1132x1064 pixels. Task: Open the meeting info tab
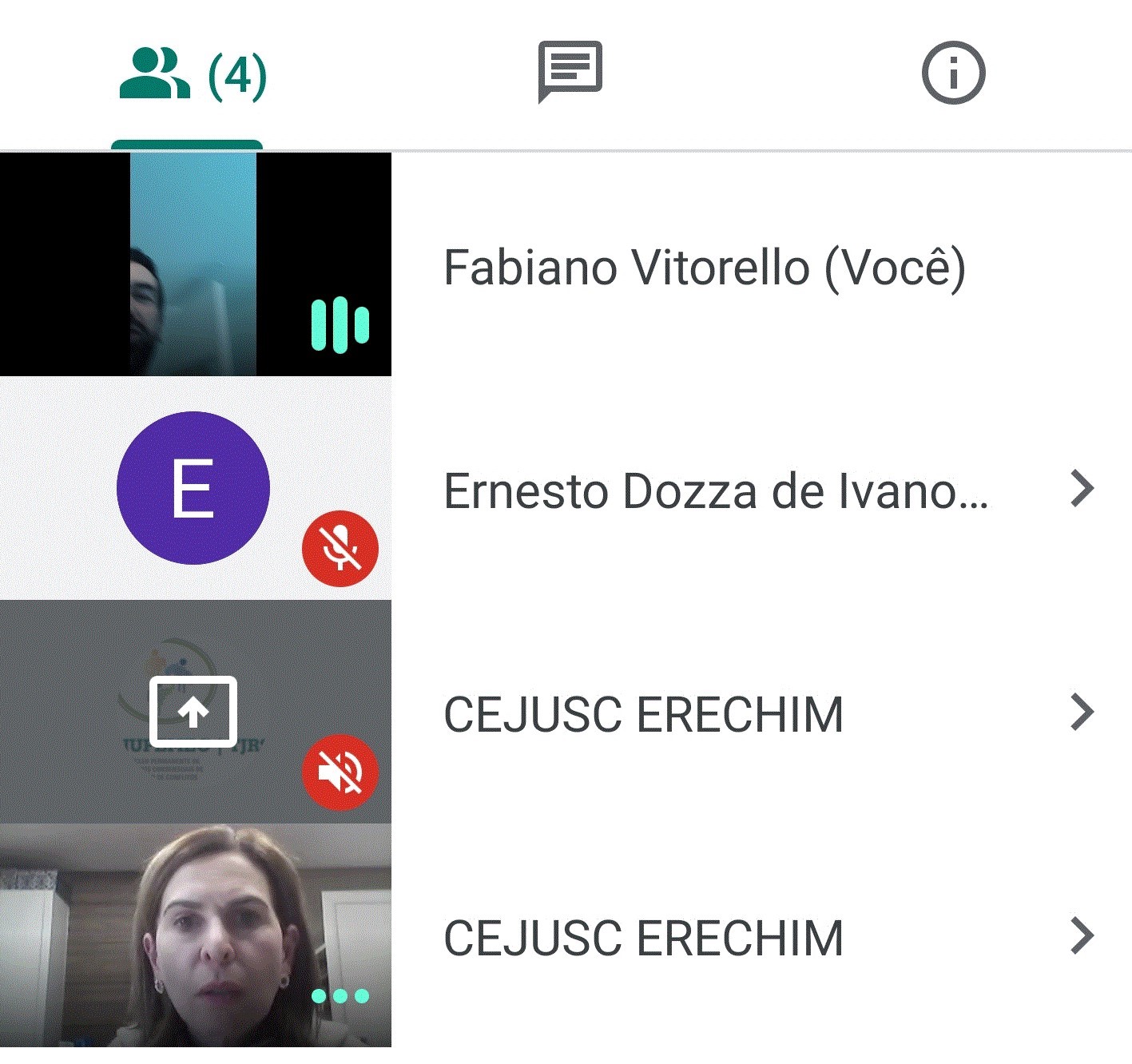pos(953,73)
